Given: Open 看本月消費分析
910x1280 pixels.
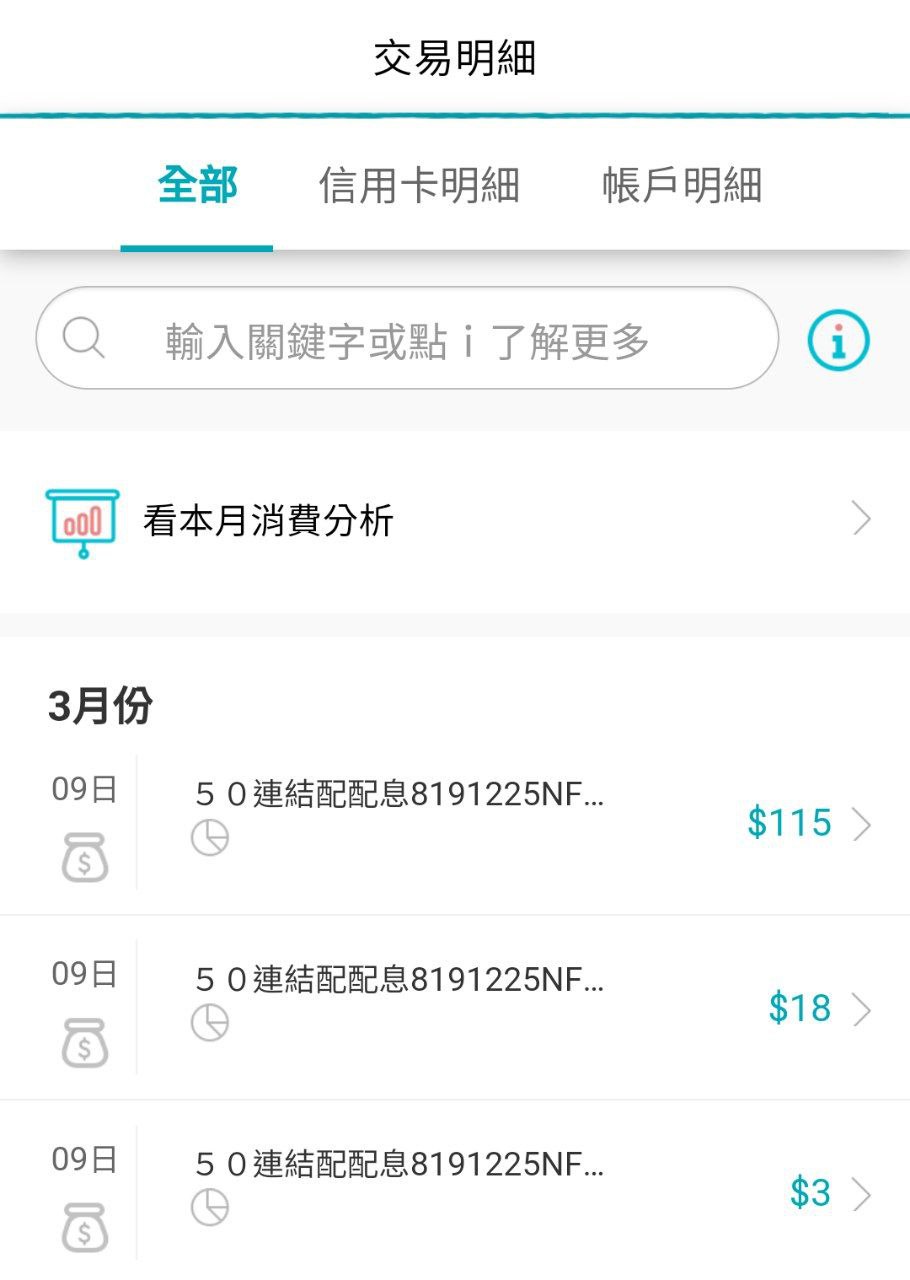Looking at the screenshot, I should click(455, 521).
